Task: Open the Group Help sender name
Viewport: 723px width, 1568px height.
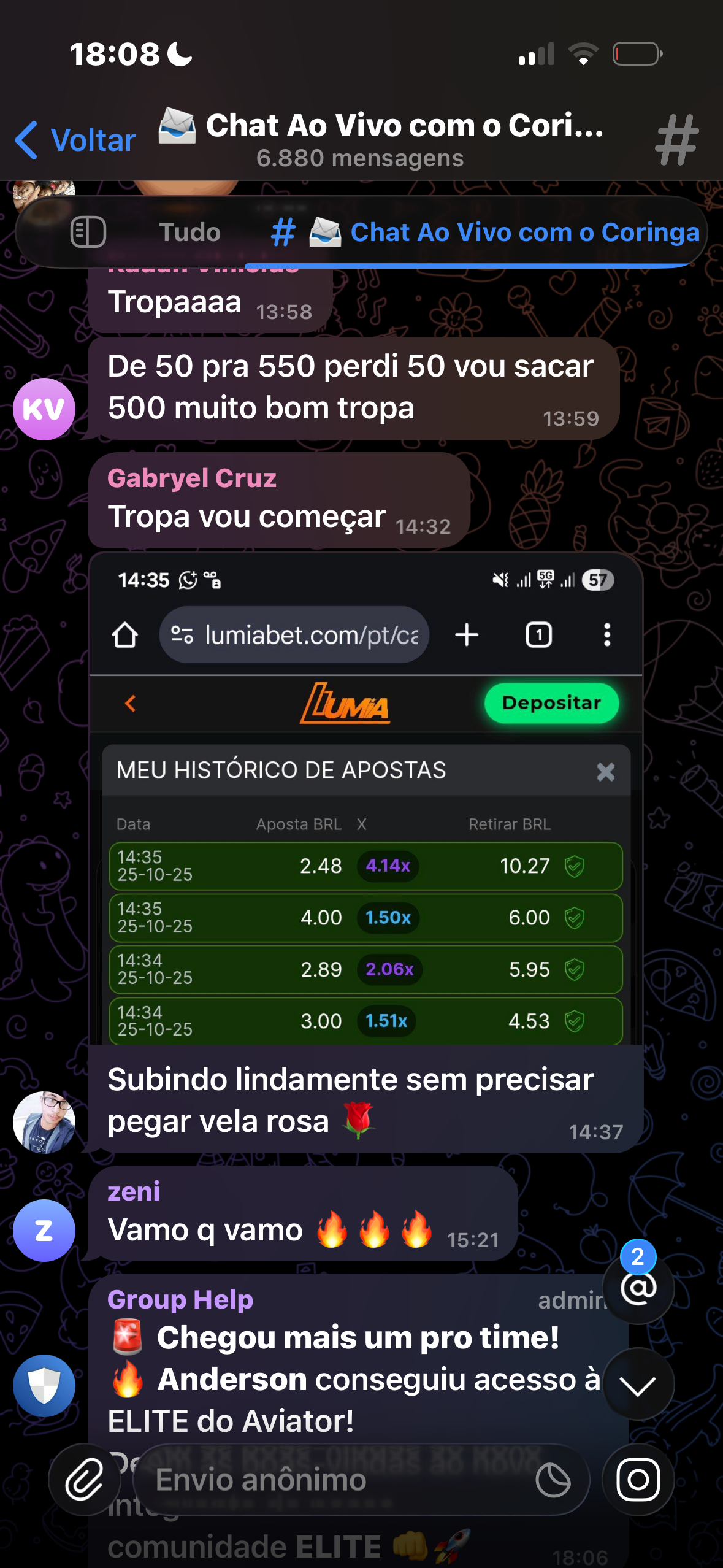Action: 180,1299
